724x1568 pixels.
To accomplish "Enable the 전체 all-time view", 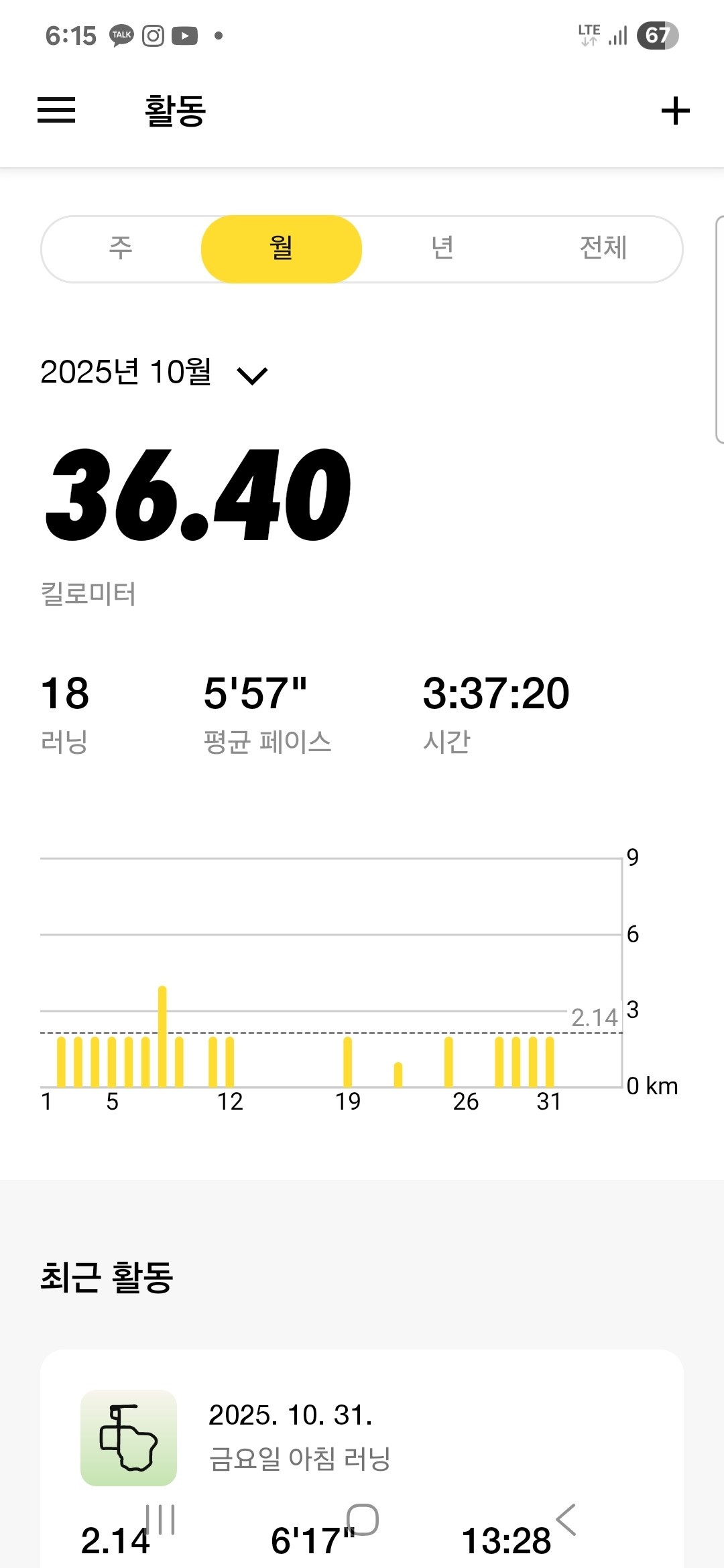I will coord(602,248).
